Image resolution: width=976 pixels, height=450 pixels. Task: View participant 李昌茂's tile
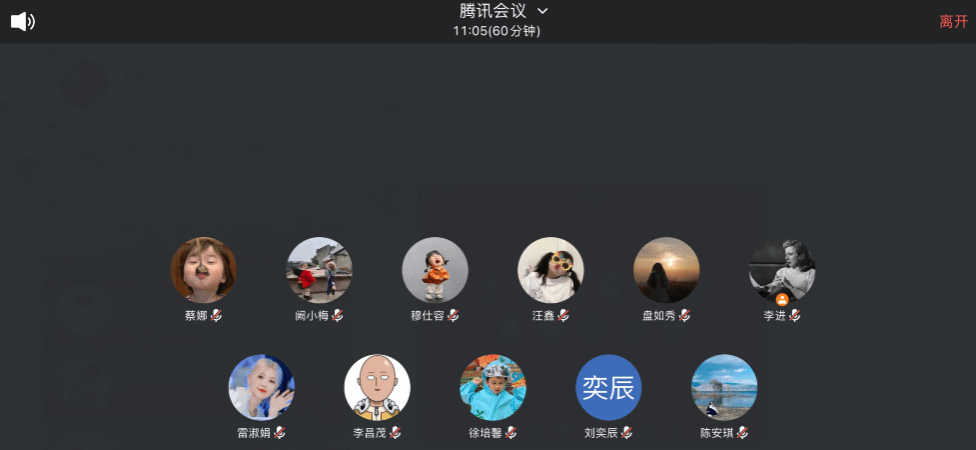pyautogui.click(x=377, y=387)
